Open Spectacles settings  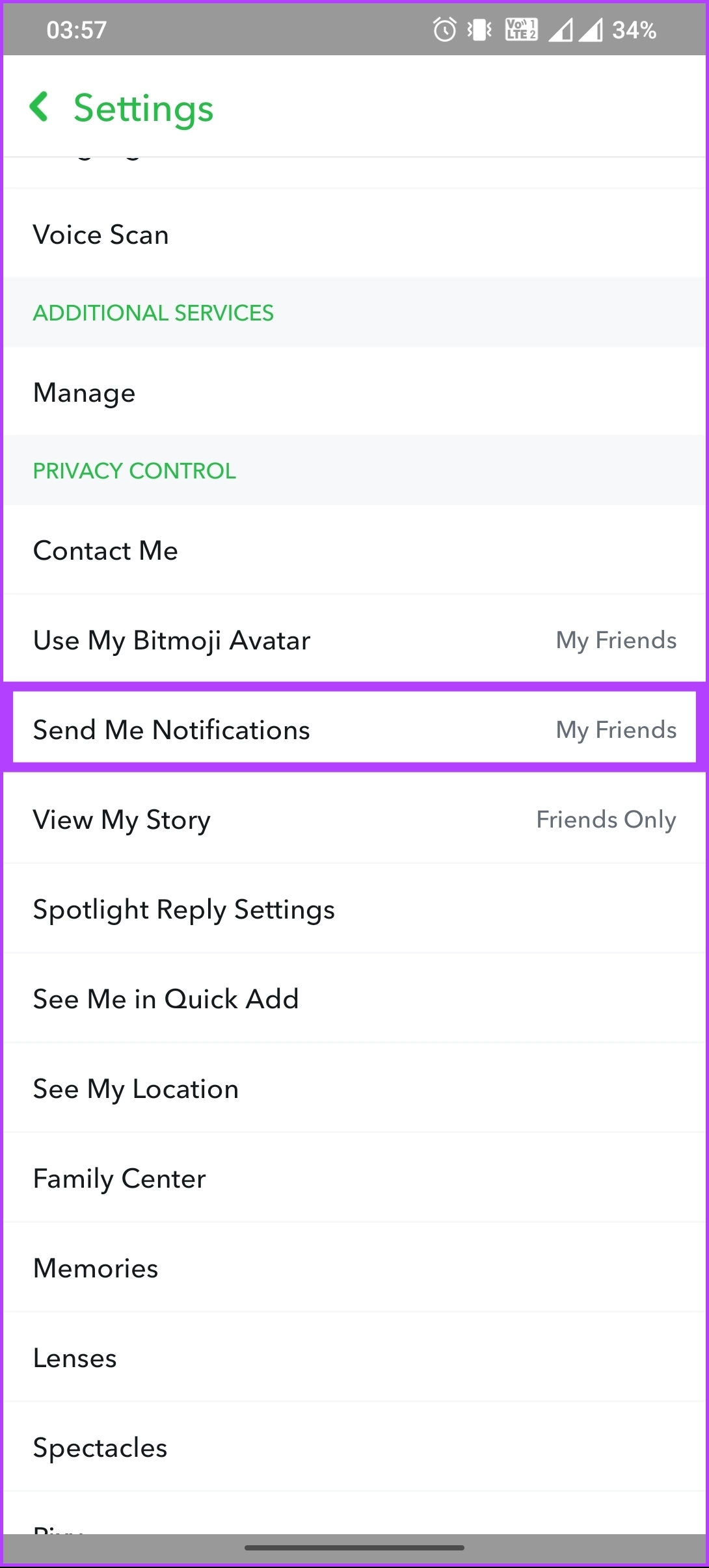tap(354, 1447)
